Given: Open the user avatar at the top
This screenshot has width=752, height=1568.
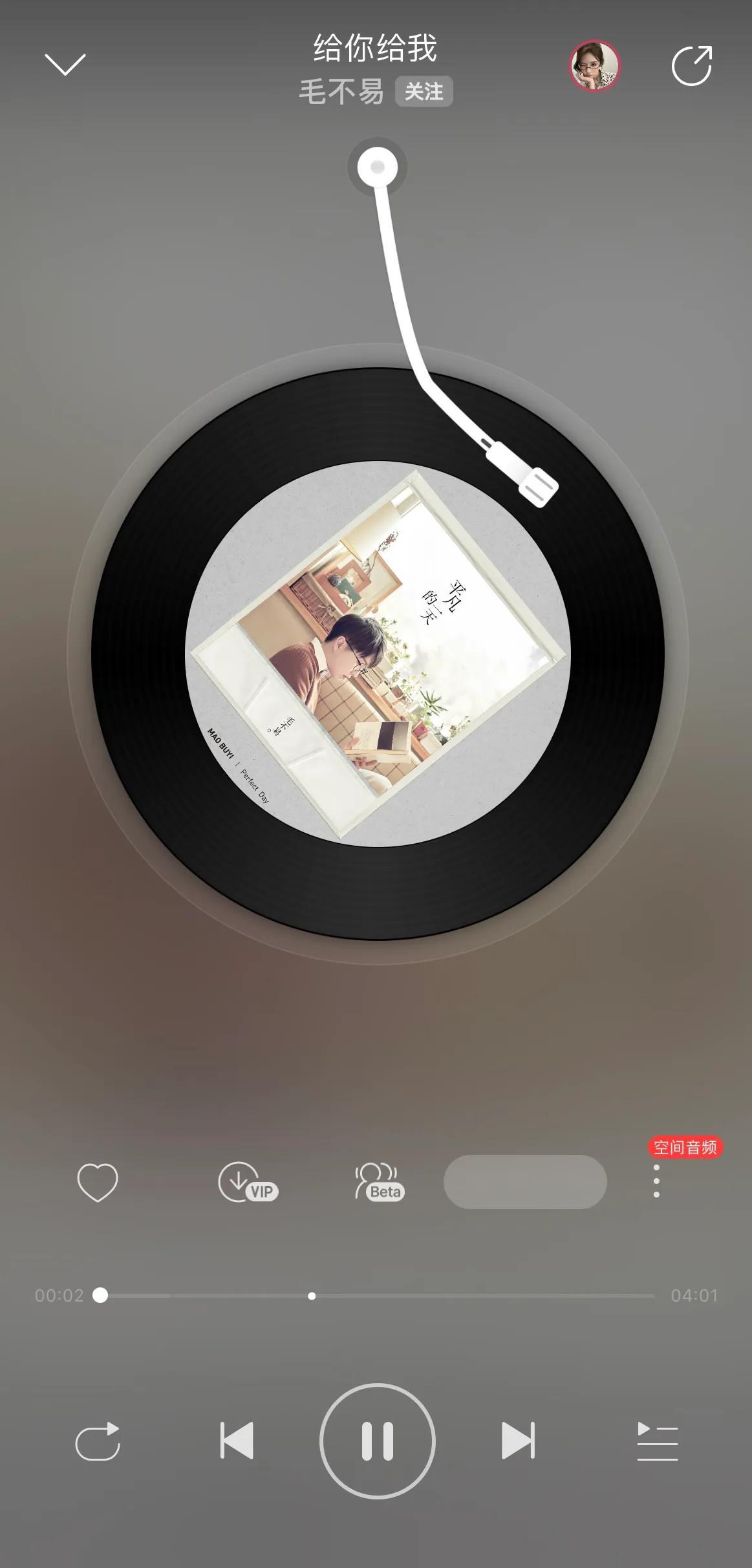Looking at the screenshot, I should [594, 65].
